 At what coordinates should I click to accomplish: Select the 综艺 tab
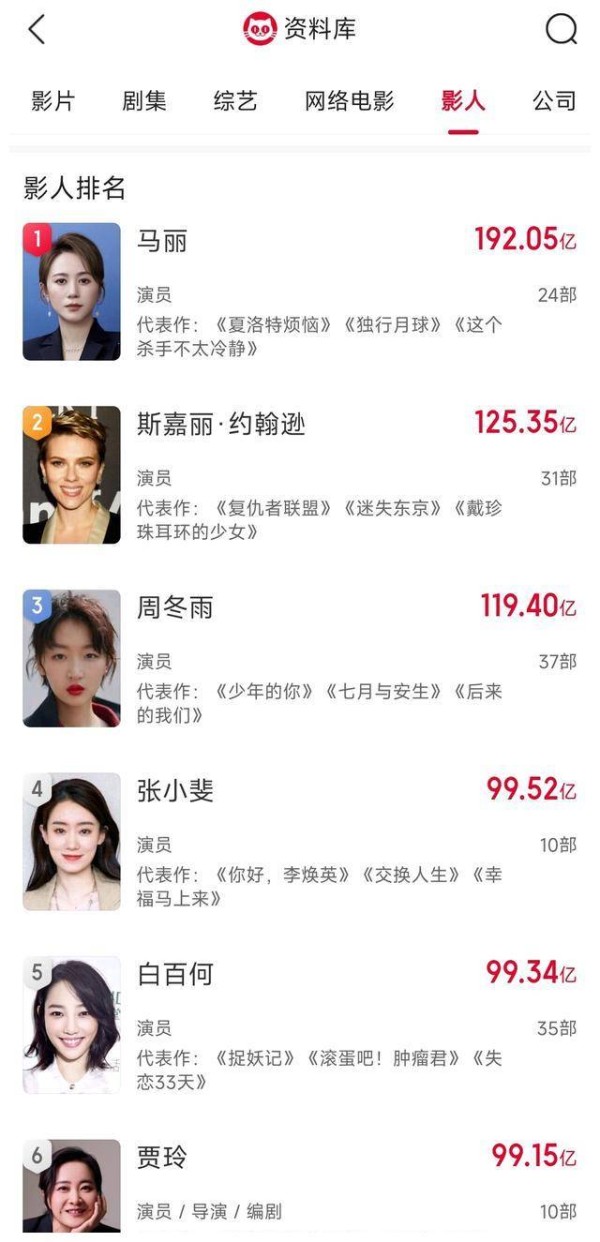[x=235, y=101]
